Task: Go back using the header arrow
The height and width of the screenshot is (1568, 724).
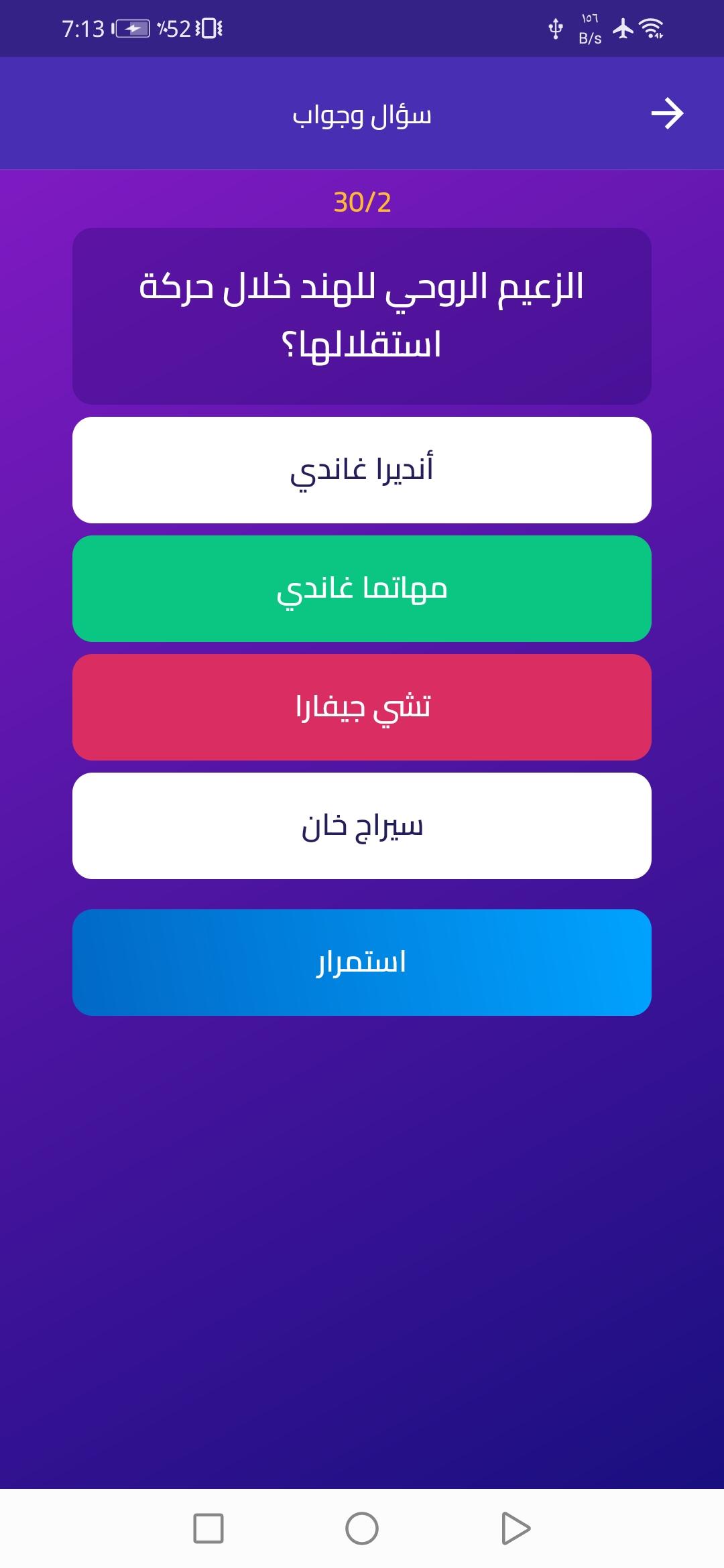Action: coord(667,113)
